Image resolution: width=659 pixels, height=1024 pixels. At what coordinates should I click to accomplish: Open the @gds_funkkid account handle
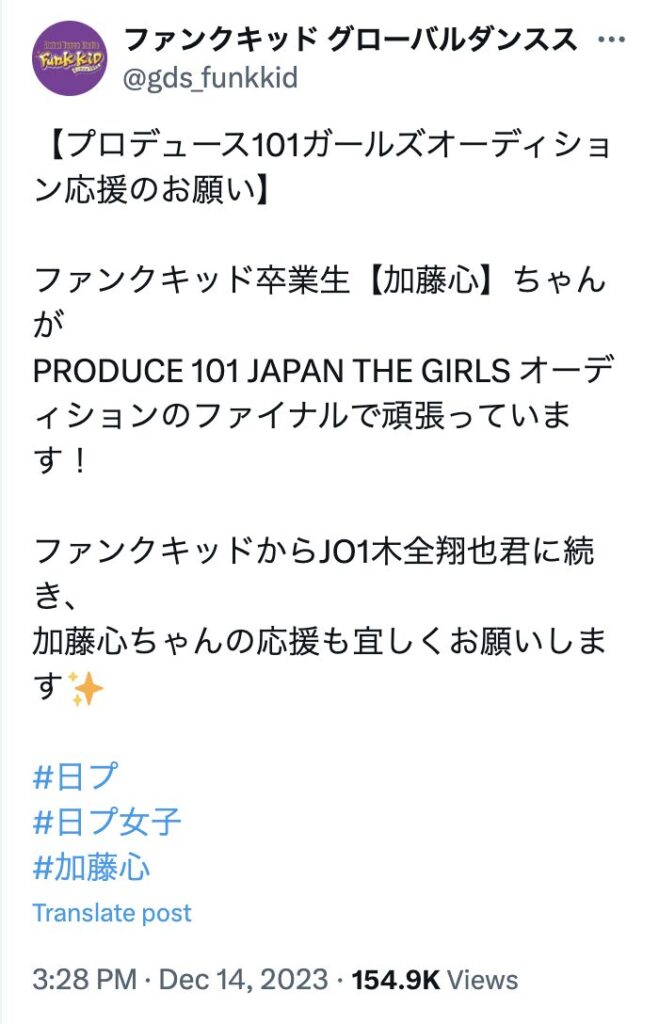coord(209,78)
